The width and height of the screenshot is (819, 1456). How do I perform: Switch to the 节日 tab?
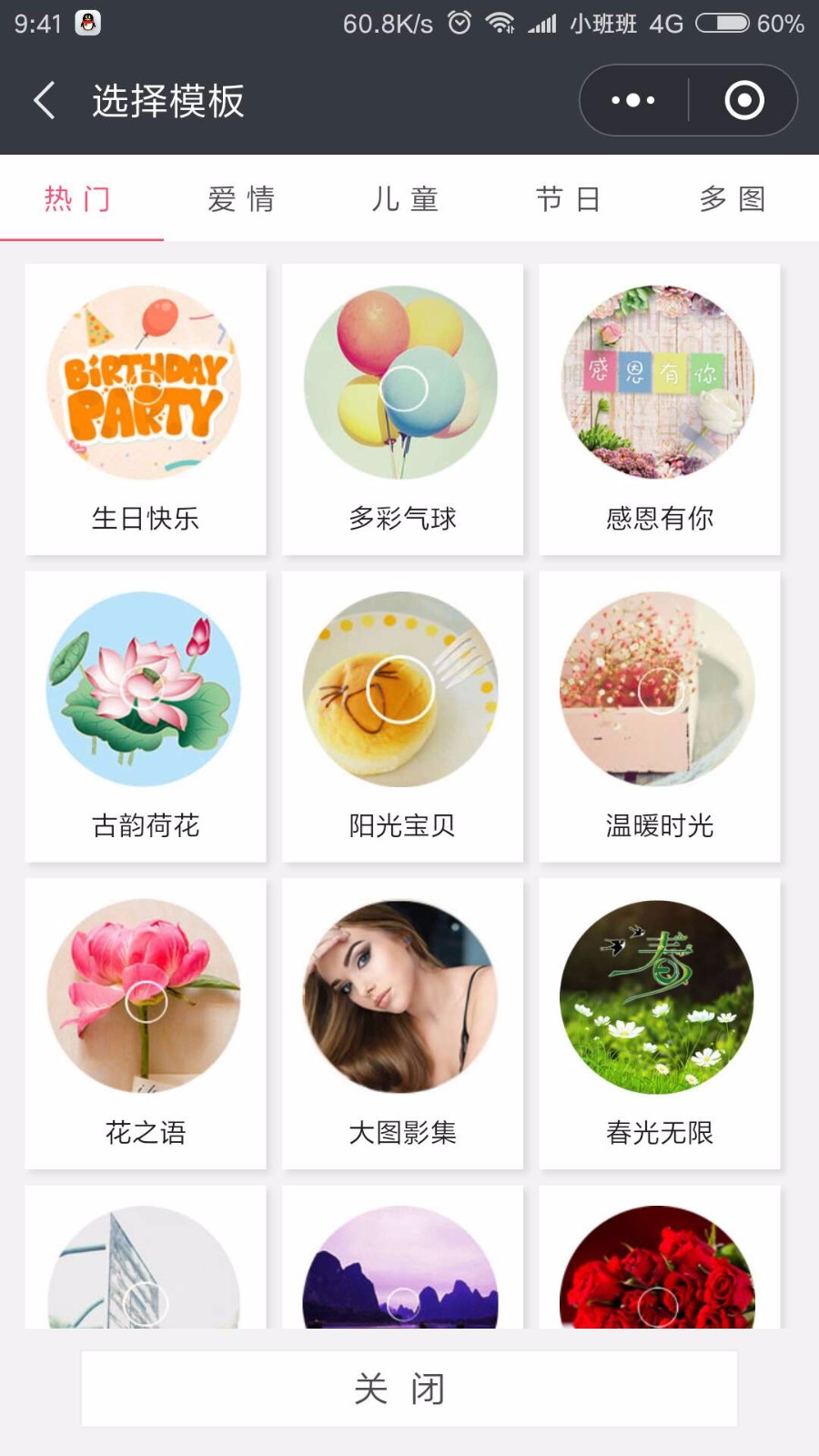(x=569, y=198)
